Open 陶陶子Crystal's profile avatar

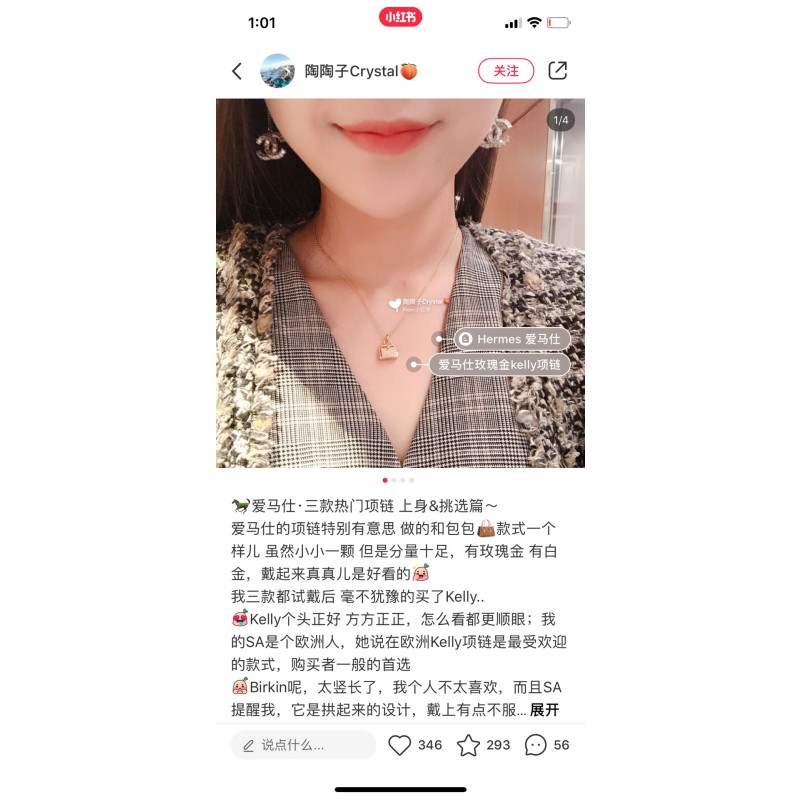tap(277, 71)
